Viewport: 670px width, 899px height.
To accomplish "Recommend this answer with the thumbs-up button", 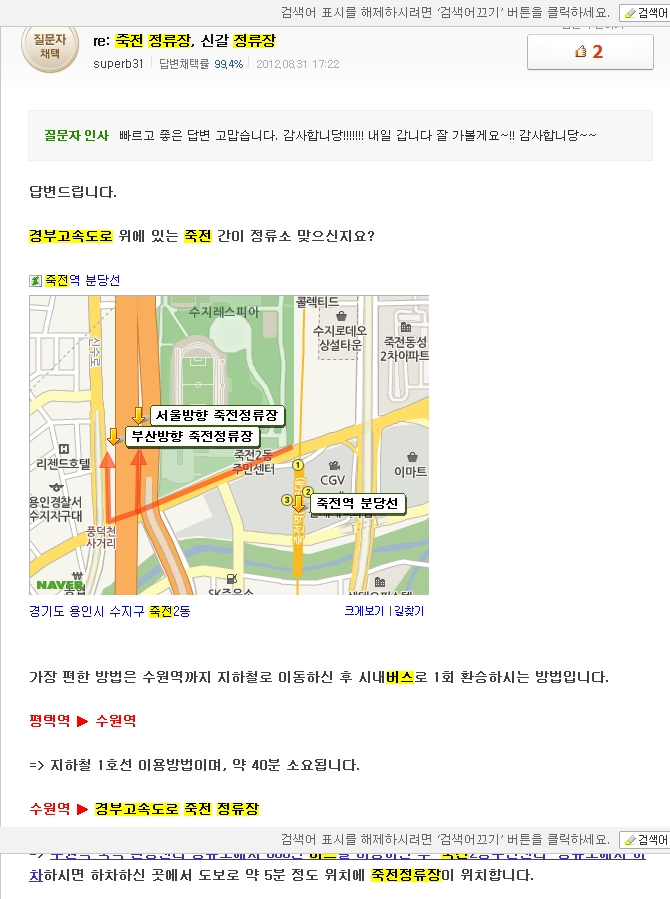I will pos(589,52).
